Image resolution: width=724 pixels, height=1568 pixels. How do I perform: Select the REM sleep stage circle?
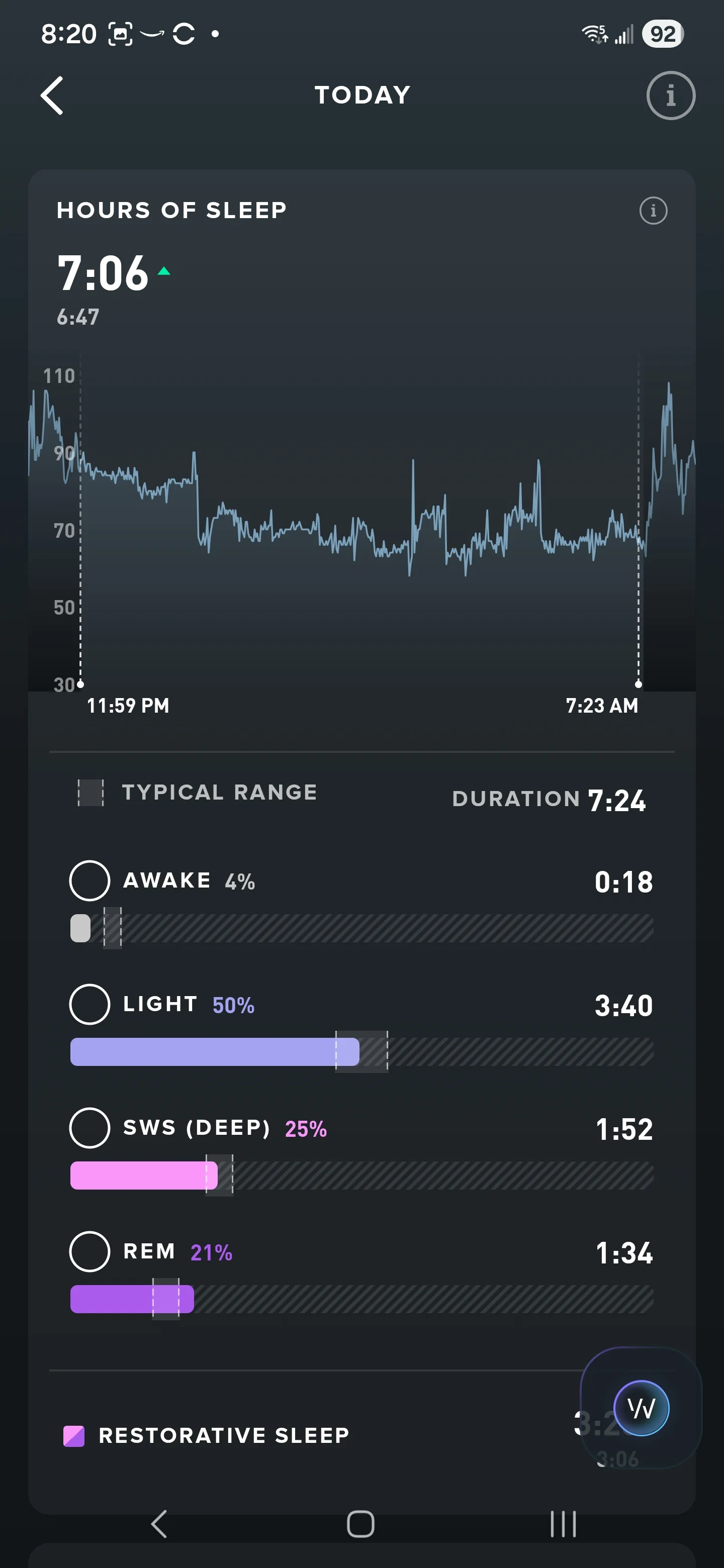(x=89, y=1251)
